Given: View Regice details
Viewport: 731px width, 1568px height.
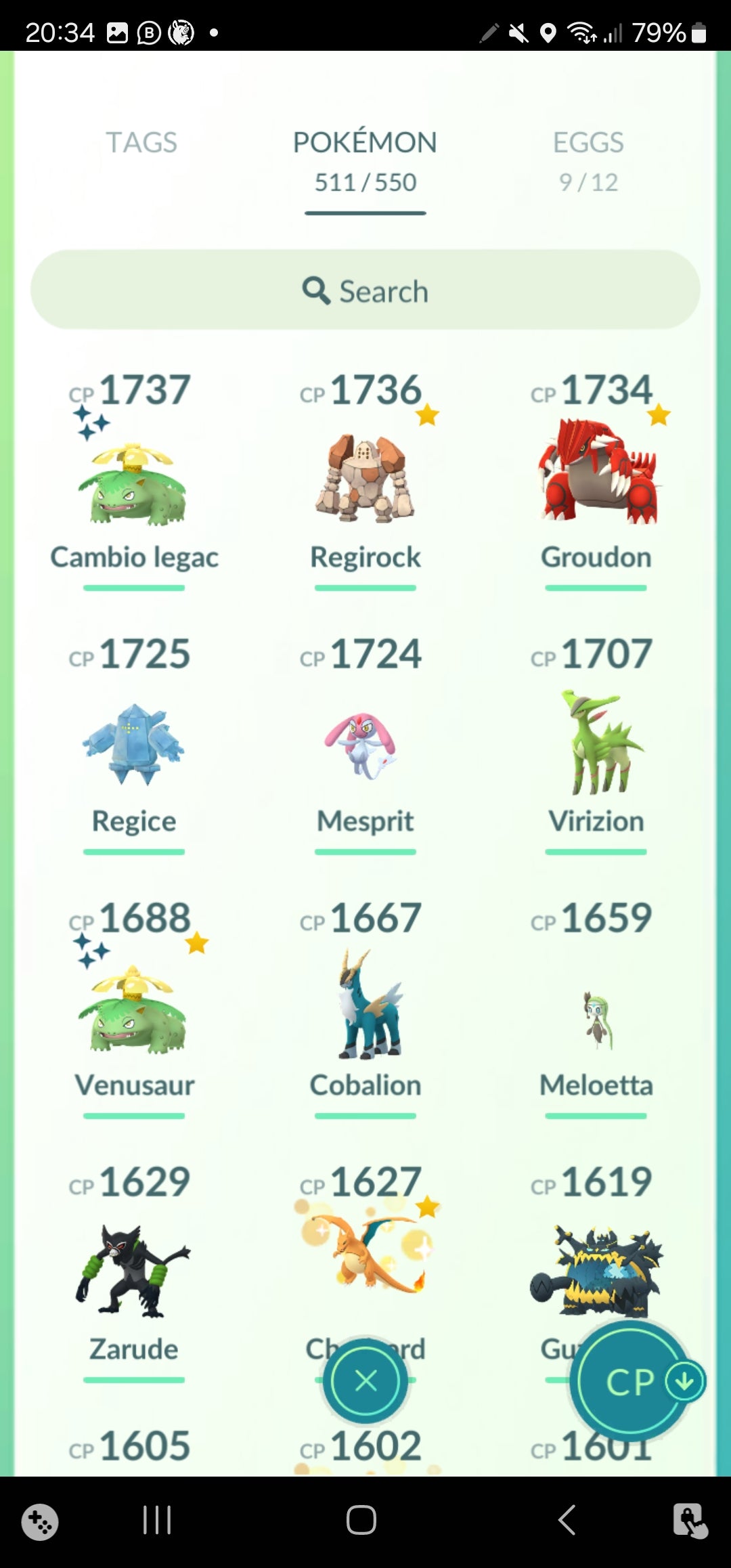Looking at the screenshot, I should click(134, 745).
